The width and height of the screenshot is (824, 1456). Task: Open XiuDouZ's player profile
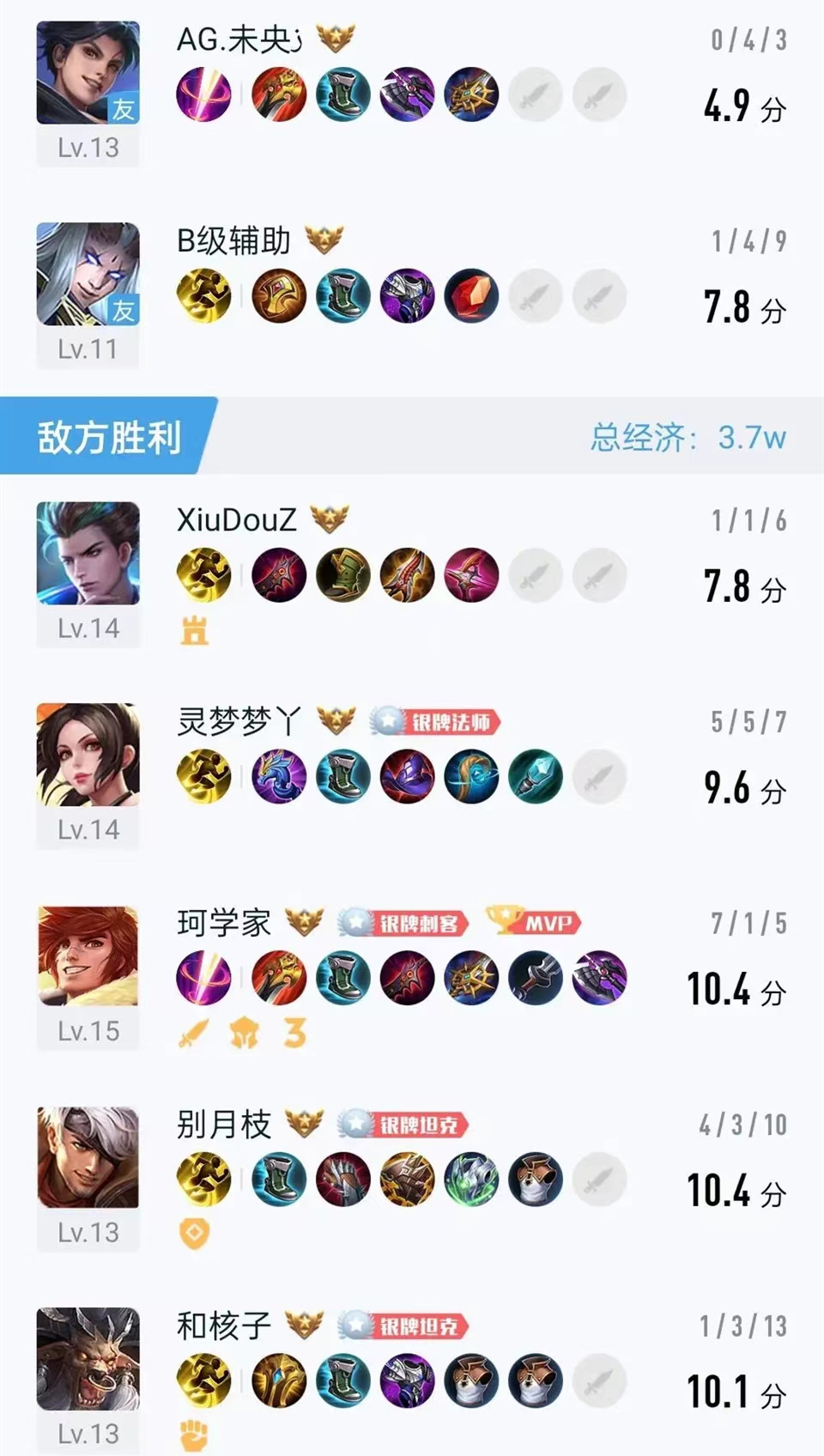88,554
